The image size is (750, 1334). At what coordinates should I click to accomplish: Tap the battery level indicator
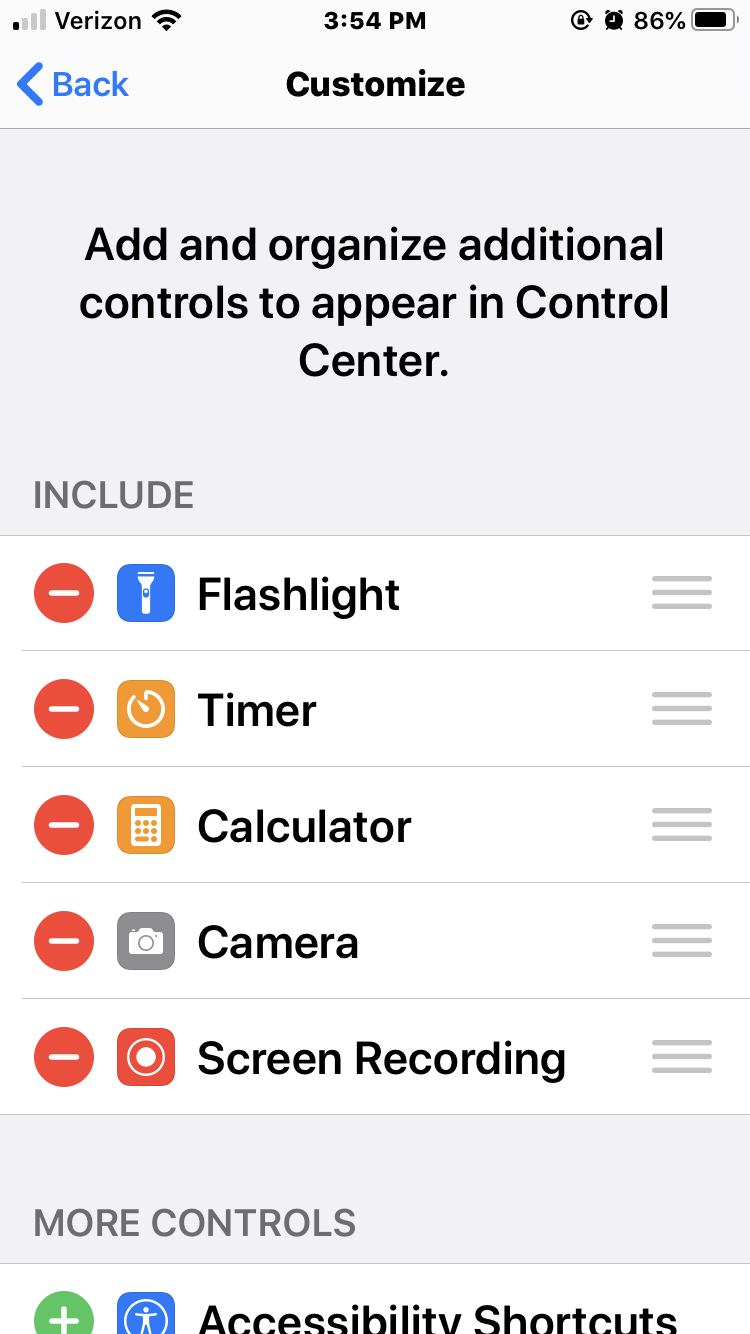(x=712, y=19)
